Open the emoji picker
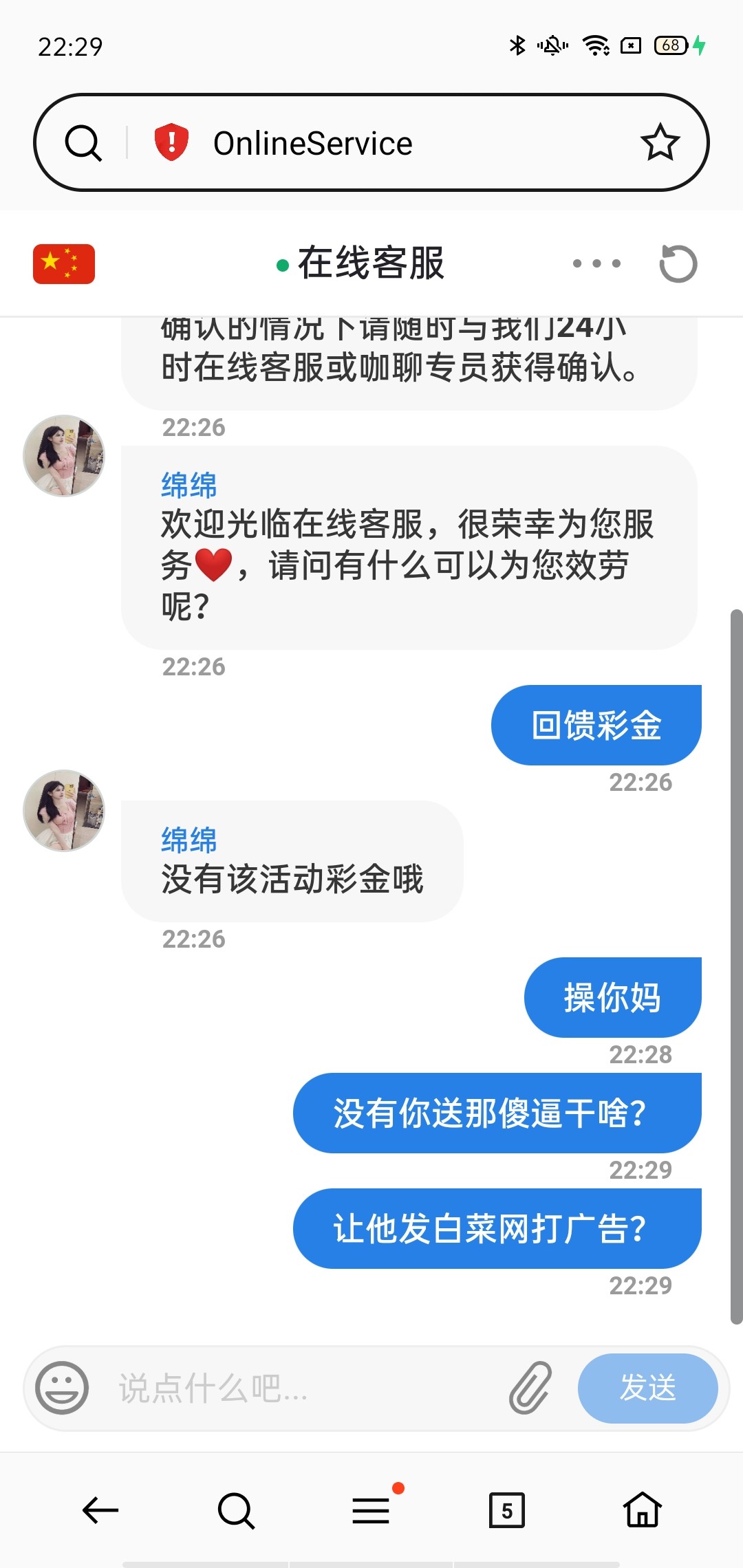Image resolution: width=743 pixels, height=1568 pixels. [62, 1388]
